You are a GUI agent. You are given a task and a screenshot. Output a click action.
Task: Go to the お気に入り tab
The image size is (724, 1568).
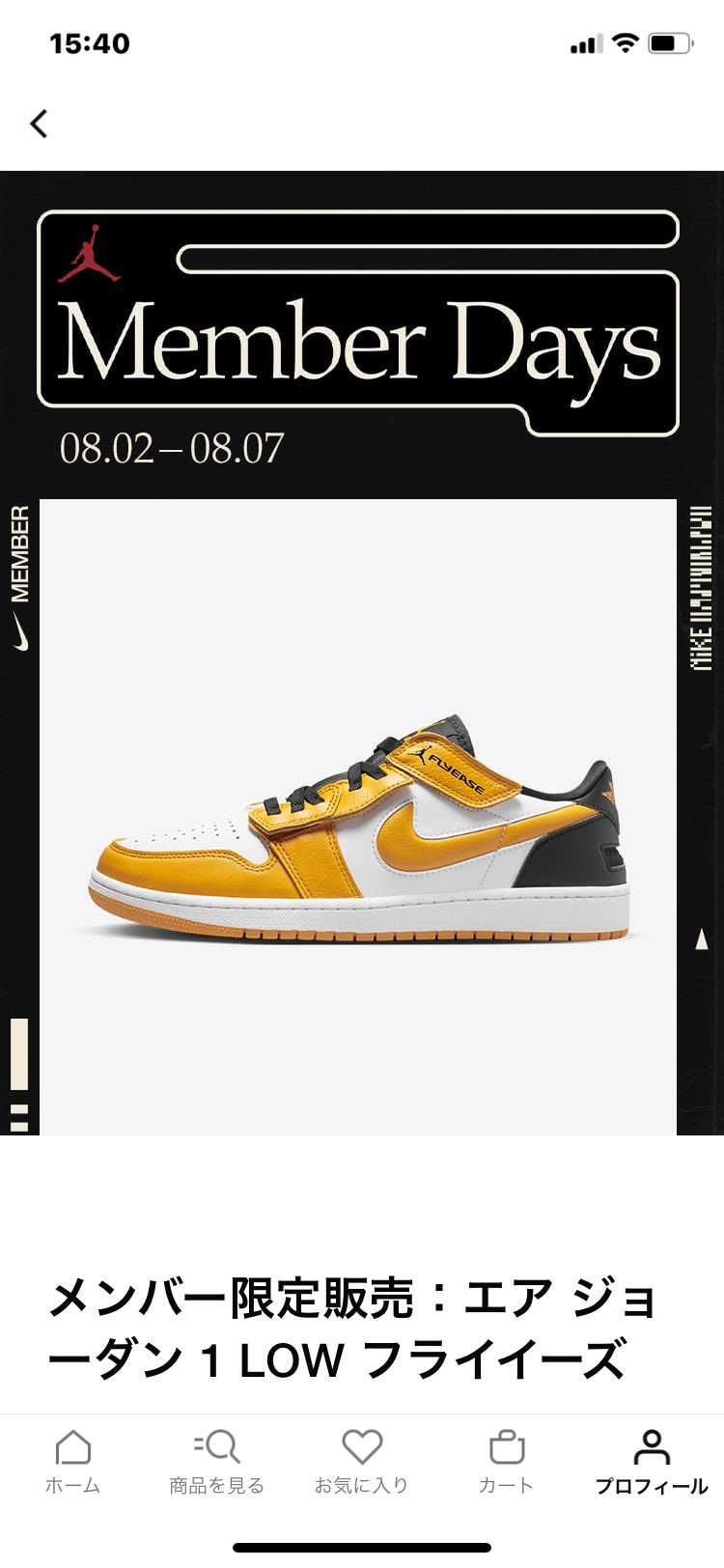tap(362, 1461)
